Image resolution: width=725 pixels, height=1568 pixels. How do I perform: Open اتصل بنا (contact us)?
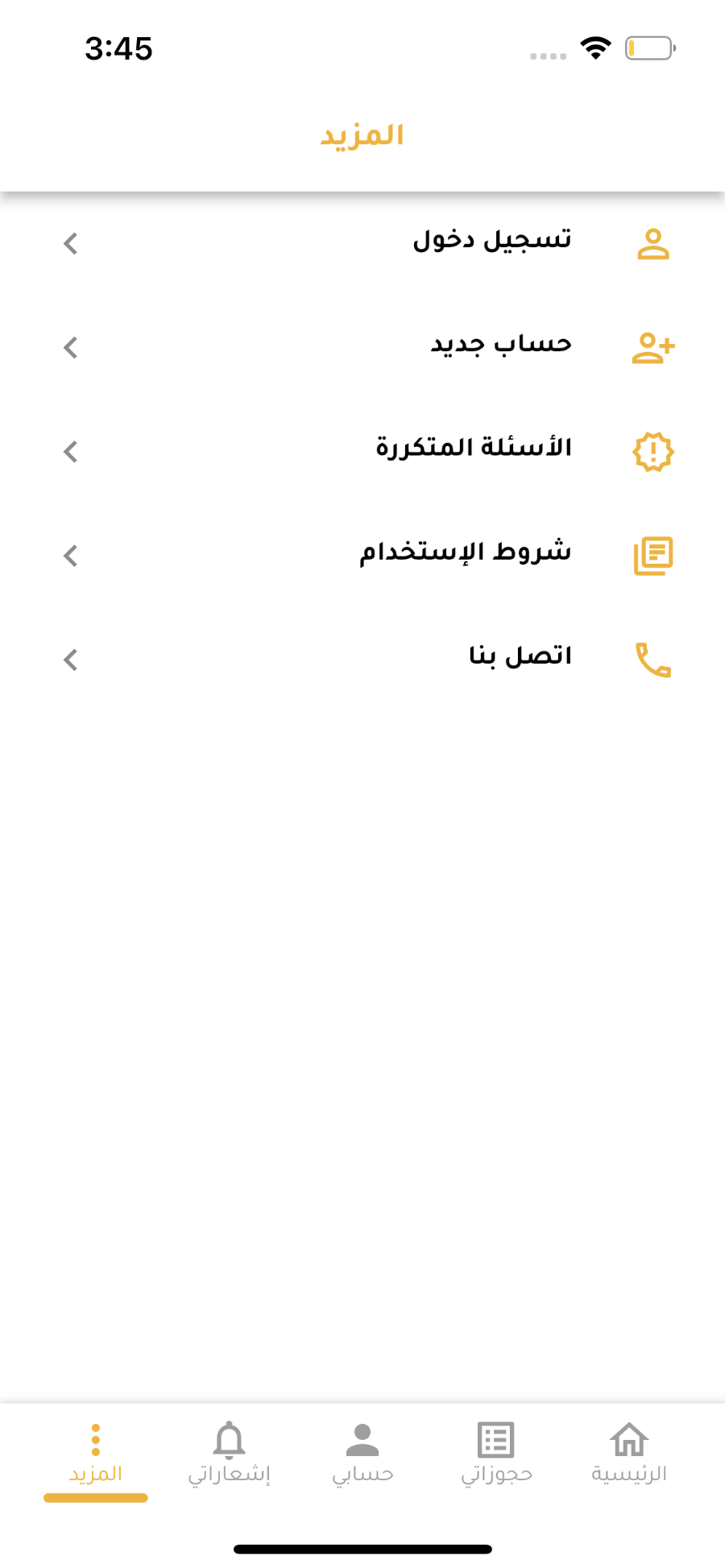362,660
